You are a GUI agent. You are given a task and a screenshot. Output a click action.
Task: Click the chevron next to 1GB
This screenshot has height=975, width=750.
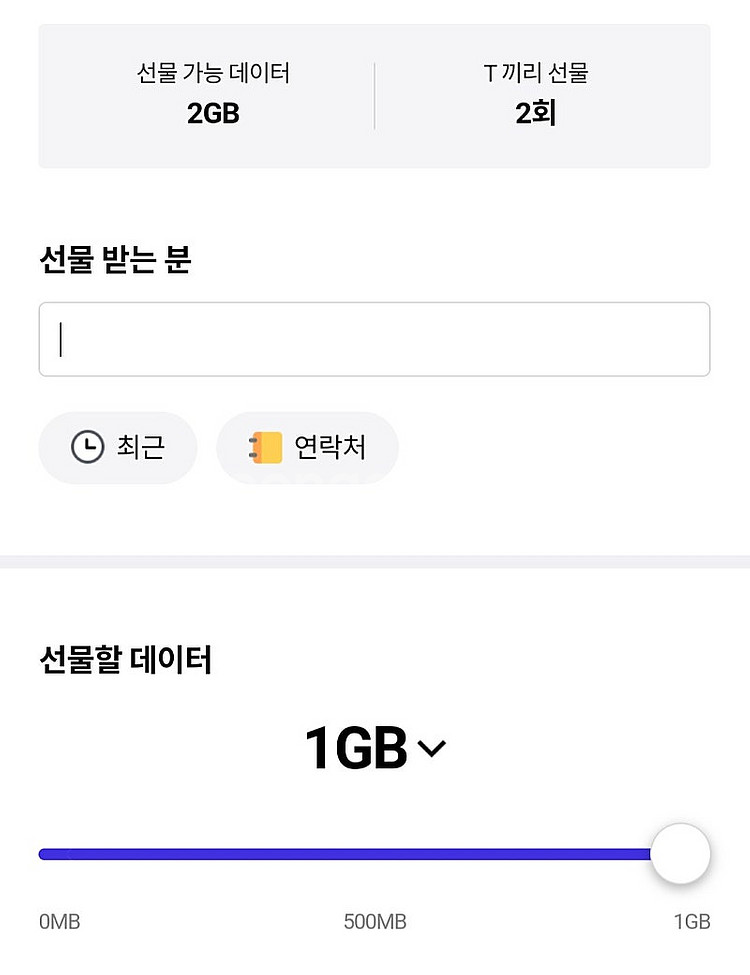pos(432,750)
